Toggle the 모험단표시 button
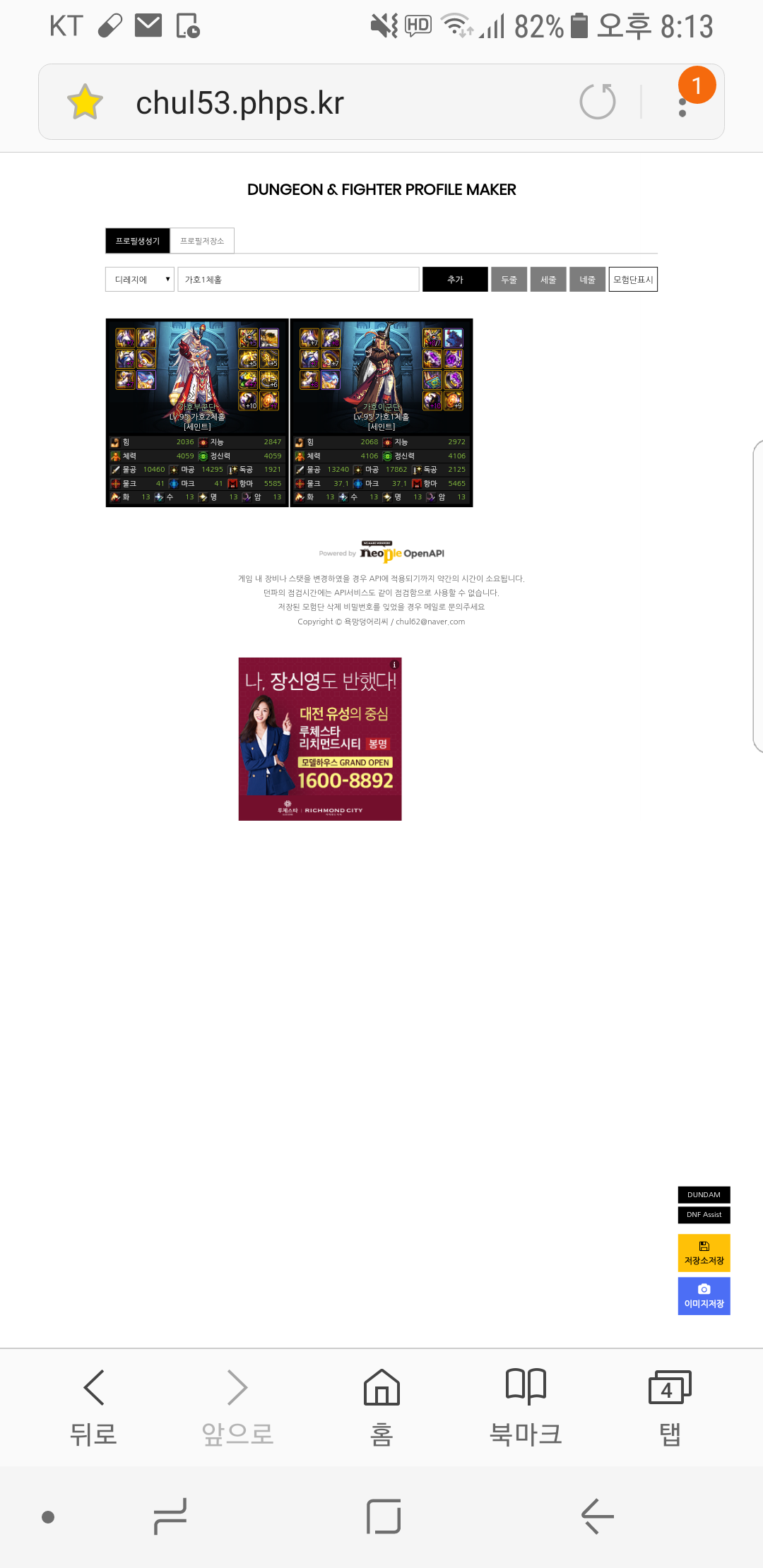The image size is (763, 1568). pyautogui.click(x=633, y=280)
